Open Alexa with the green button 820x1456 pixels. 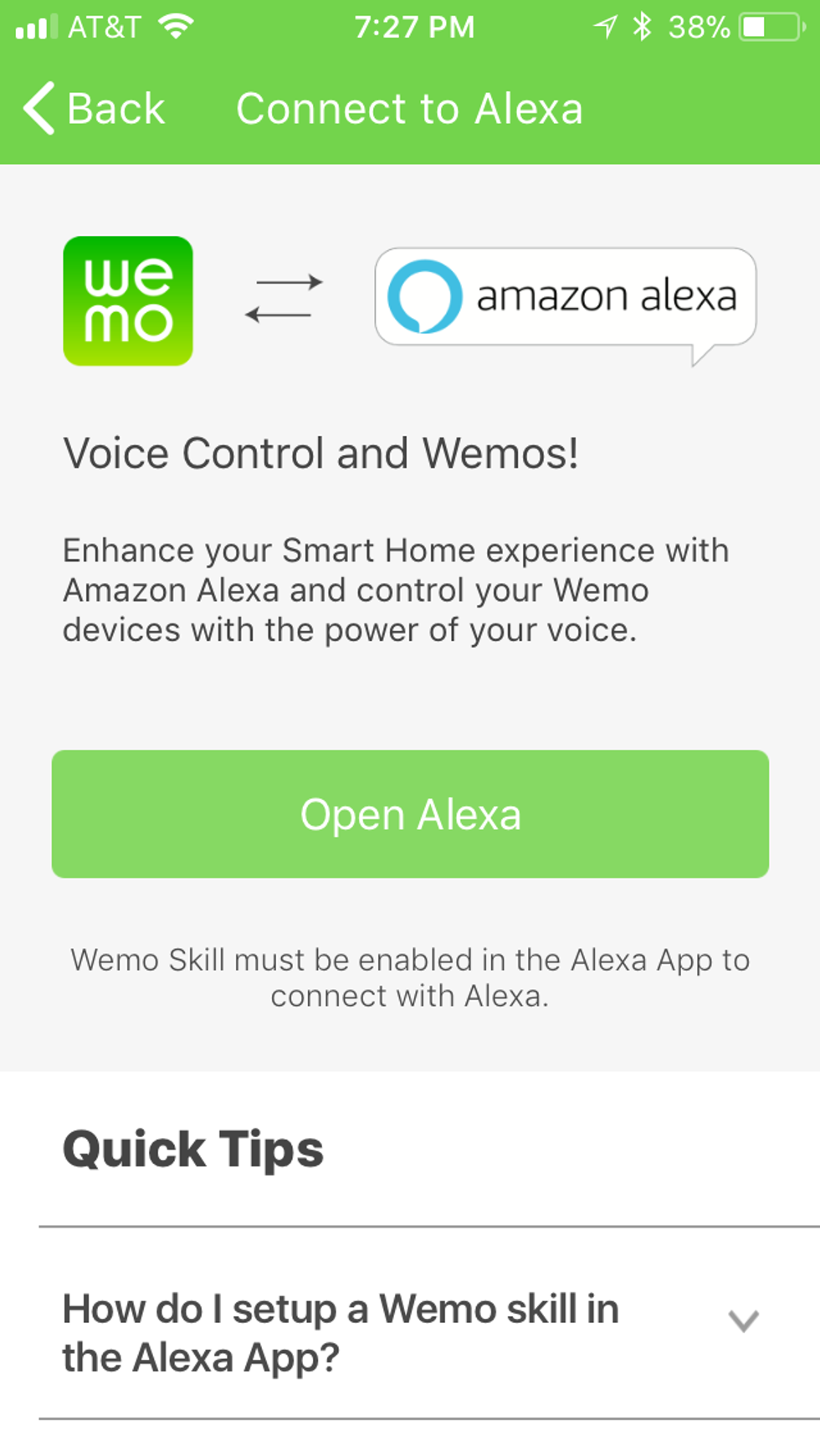coord(410,813)
